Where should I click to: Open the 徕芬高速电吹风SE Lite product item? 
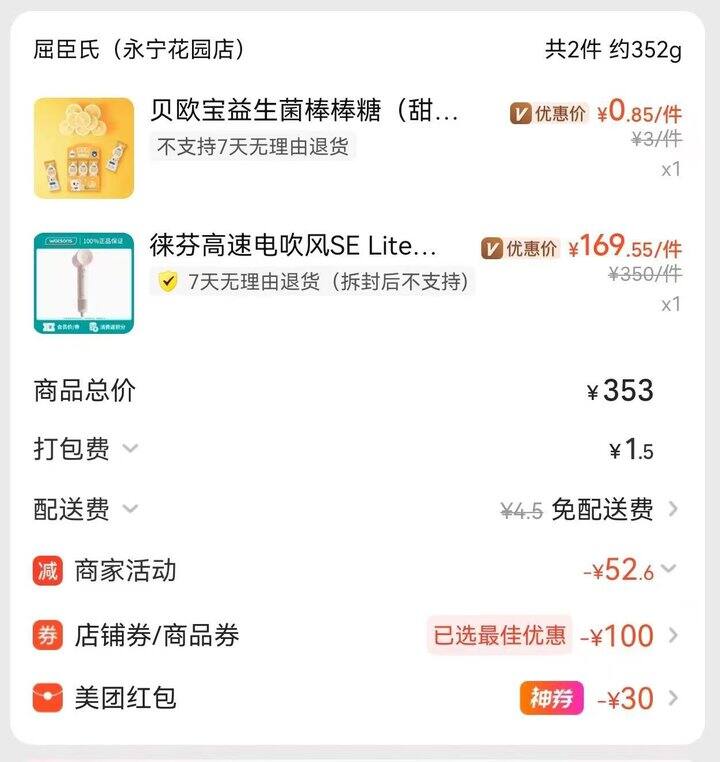point(293,246)
